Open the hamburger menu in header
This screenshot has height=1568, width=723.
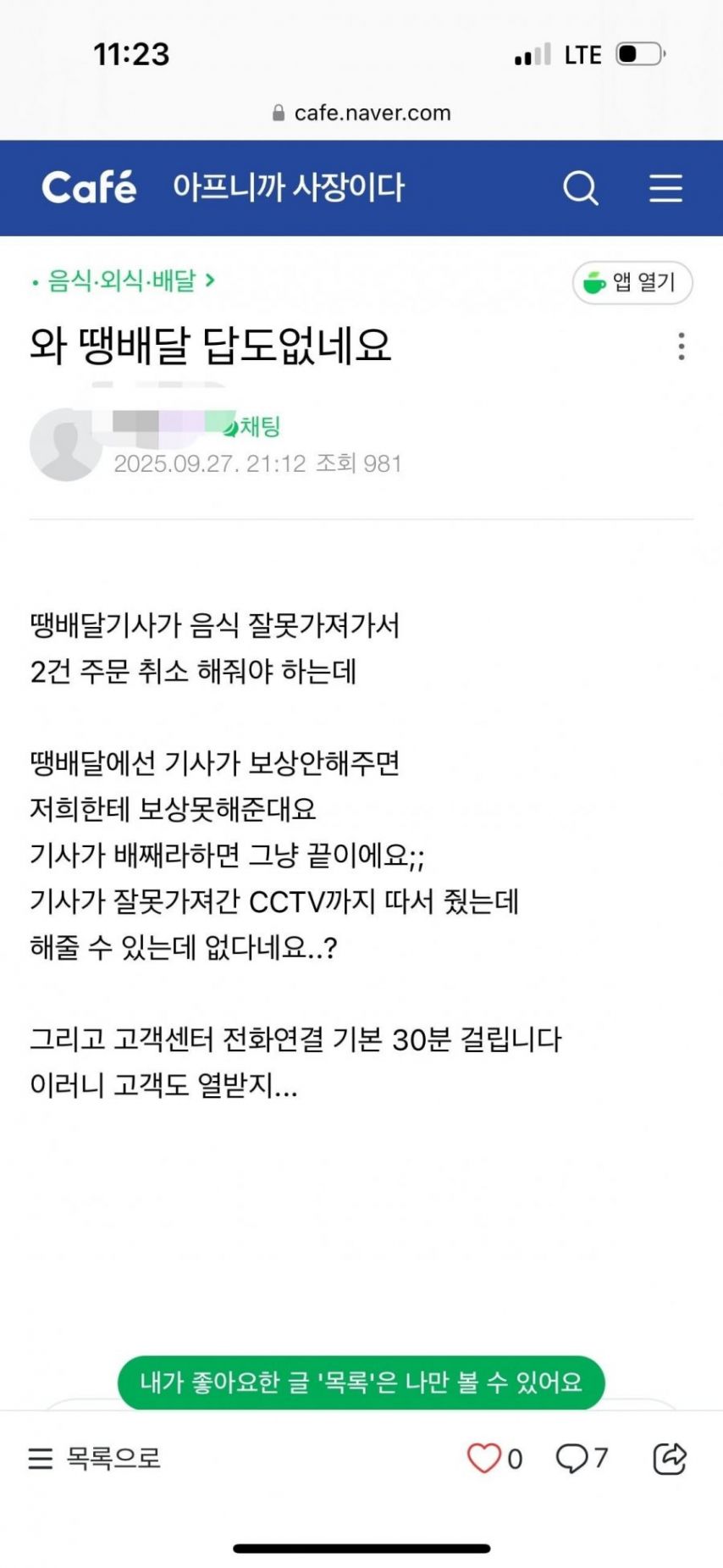coord(665,188)
